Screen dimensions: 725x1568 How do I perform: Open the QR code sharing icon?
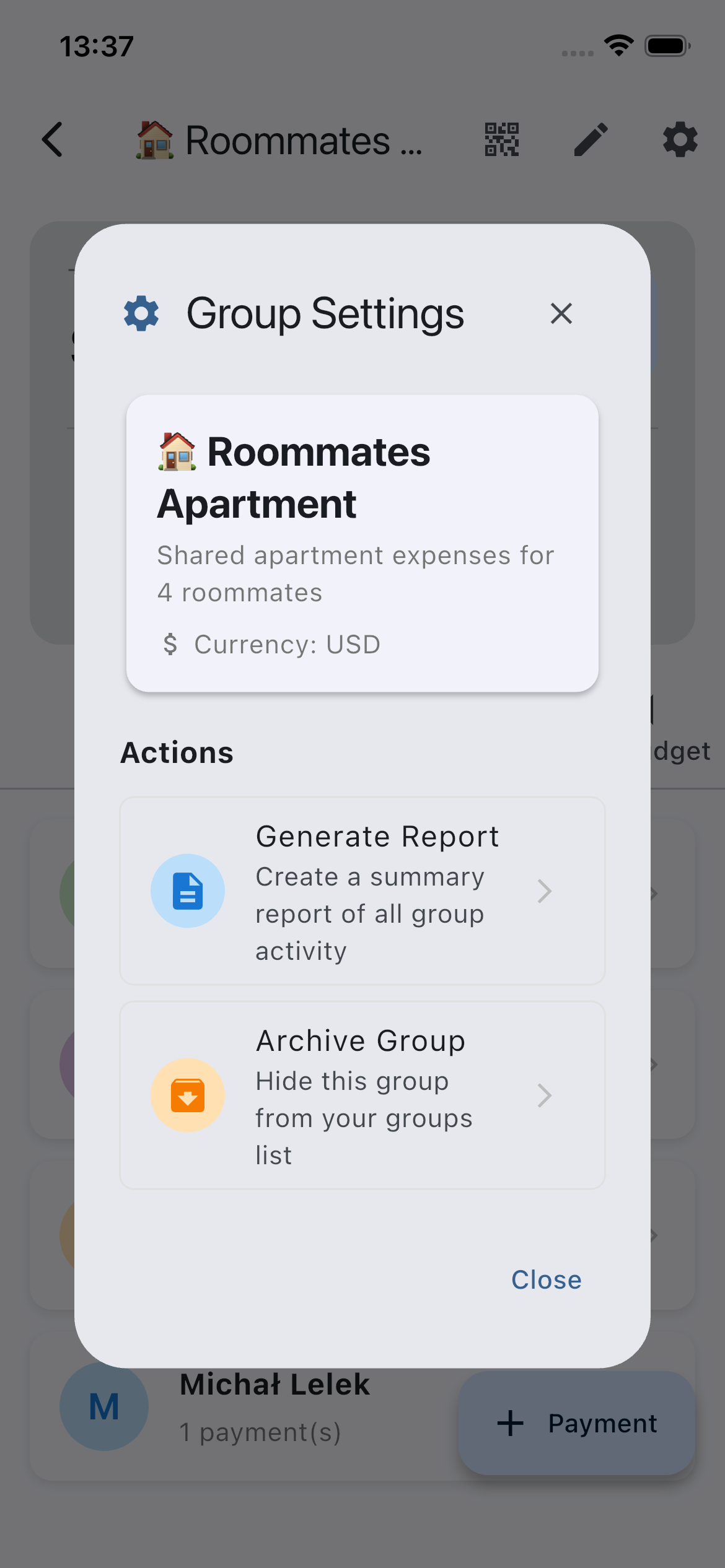pyautogui.click(x=501, y=139)
